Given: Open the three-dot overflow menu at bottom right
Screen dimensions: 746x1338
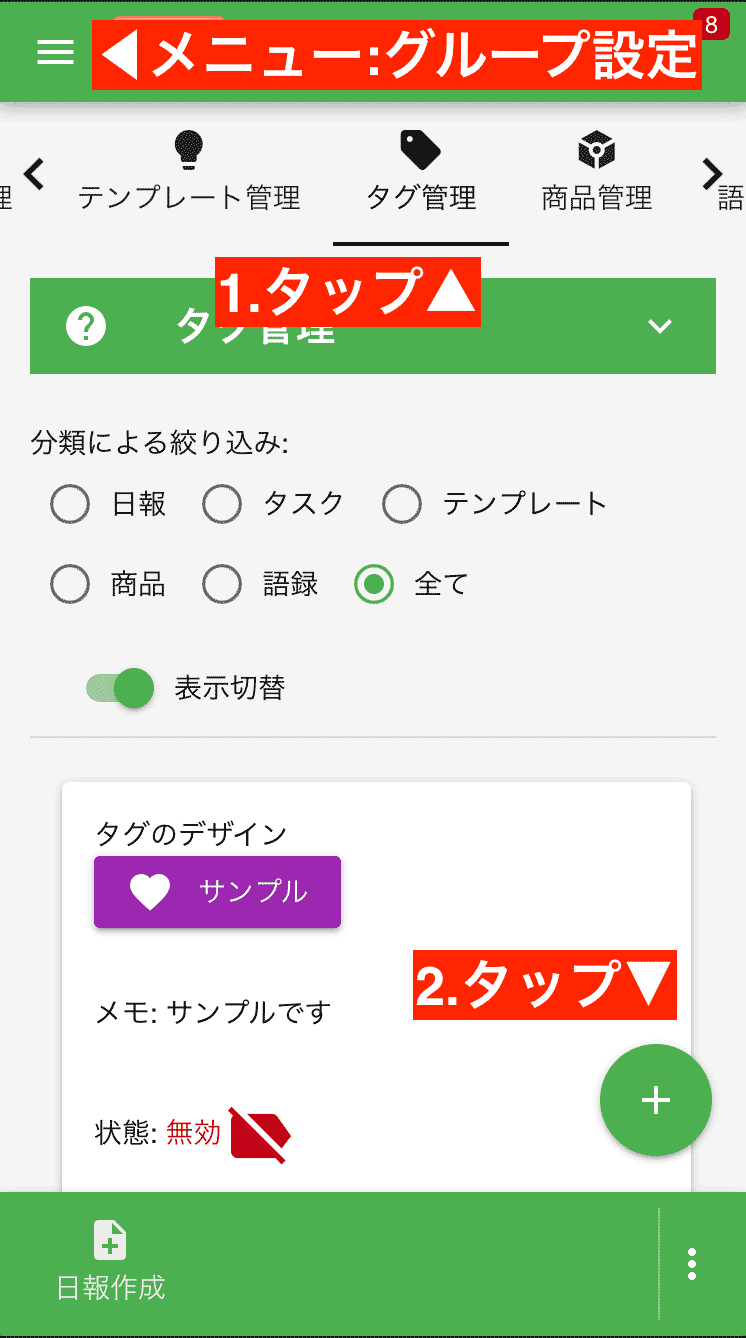Looking at the screenshot, I should point(691,1263).
